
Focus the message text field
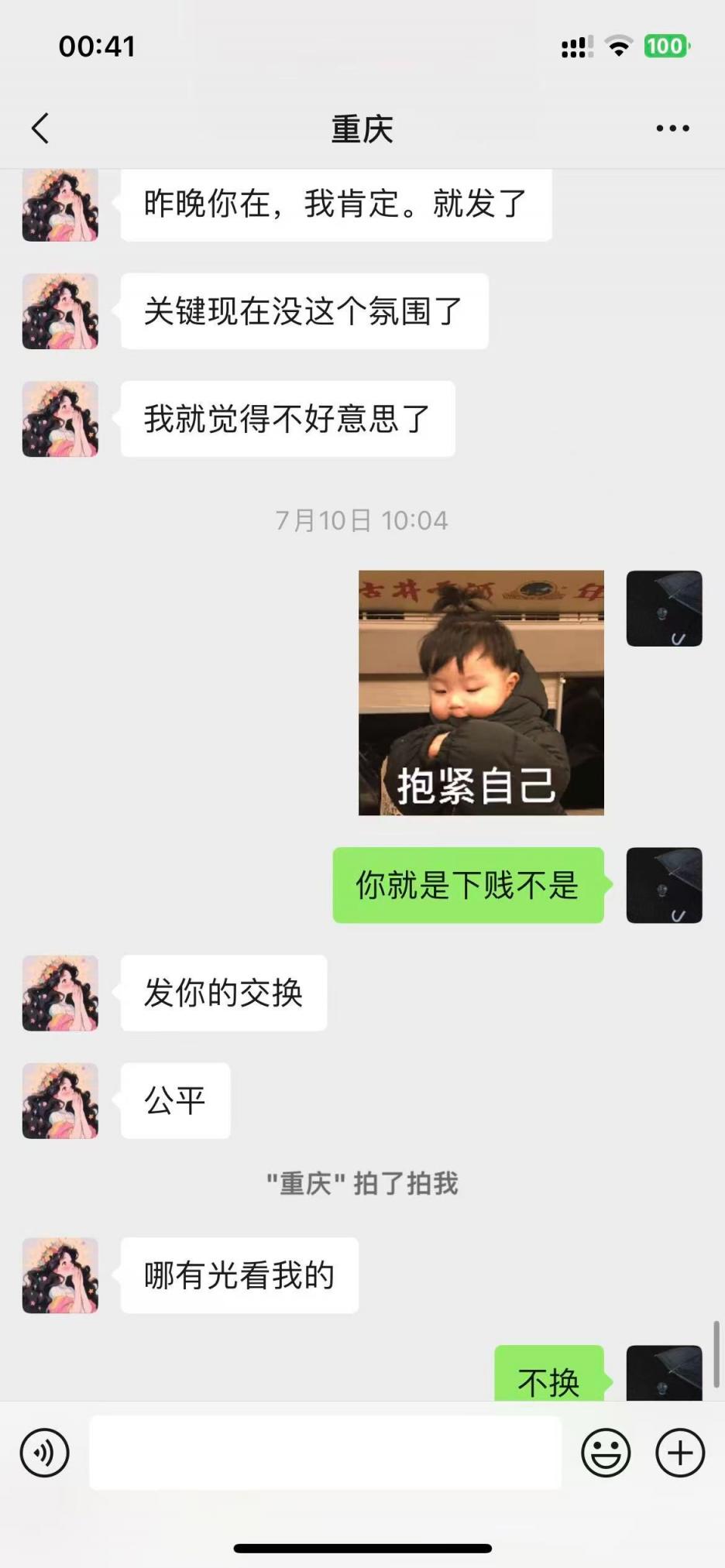coord(325,1453)
